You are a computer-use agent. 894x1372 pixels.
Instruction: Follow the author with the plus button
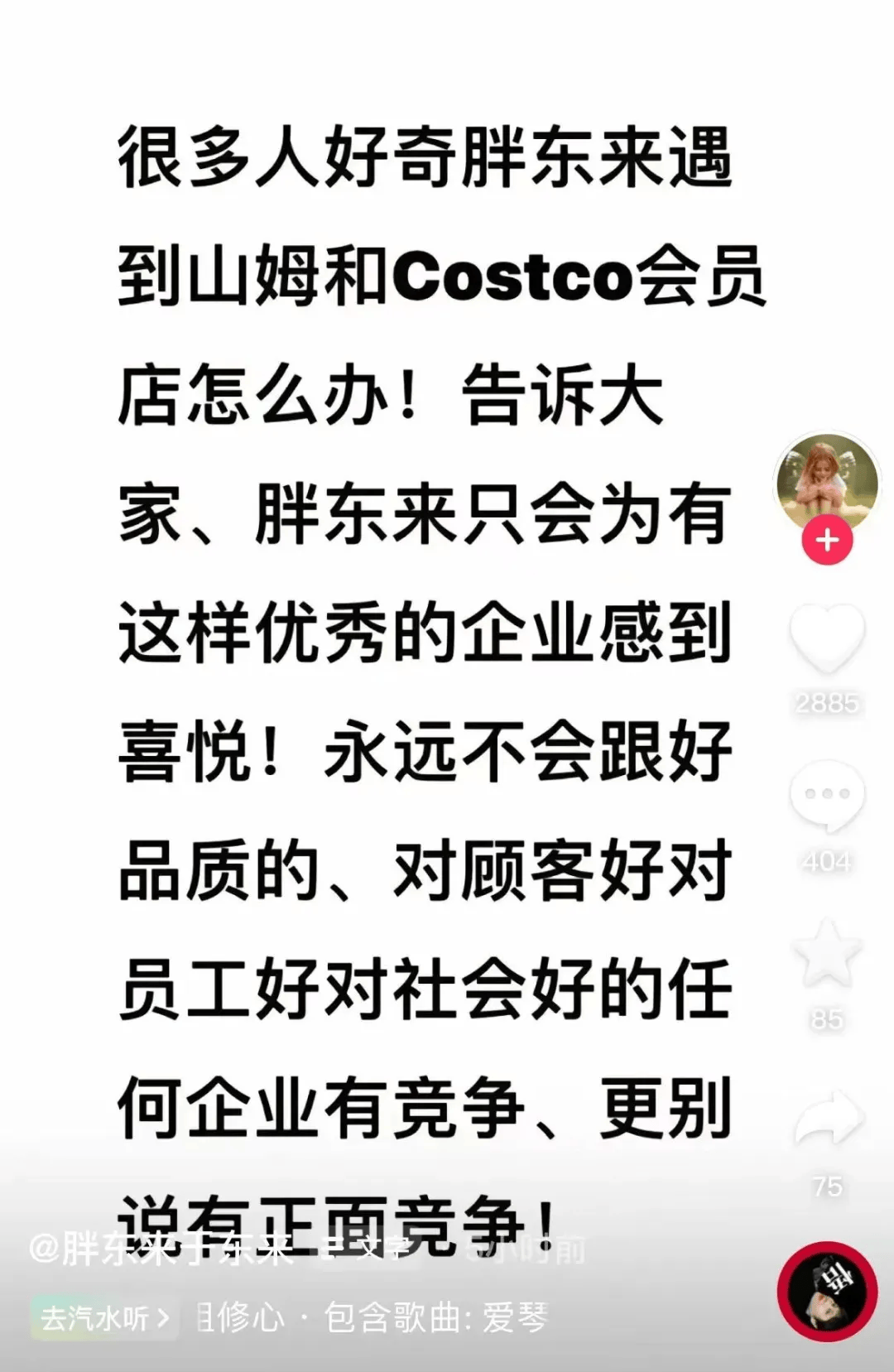(x=827, y=541)
